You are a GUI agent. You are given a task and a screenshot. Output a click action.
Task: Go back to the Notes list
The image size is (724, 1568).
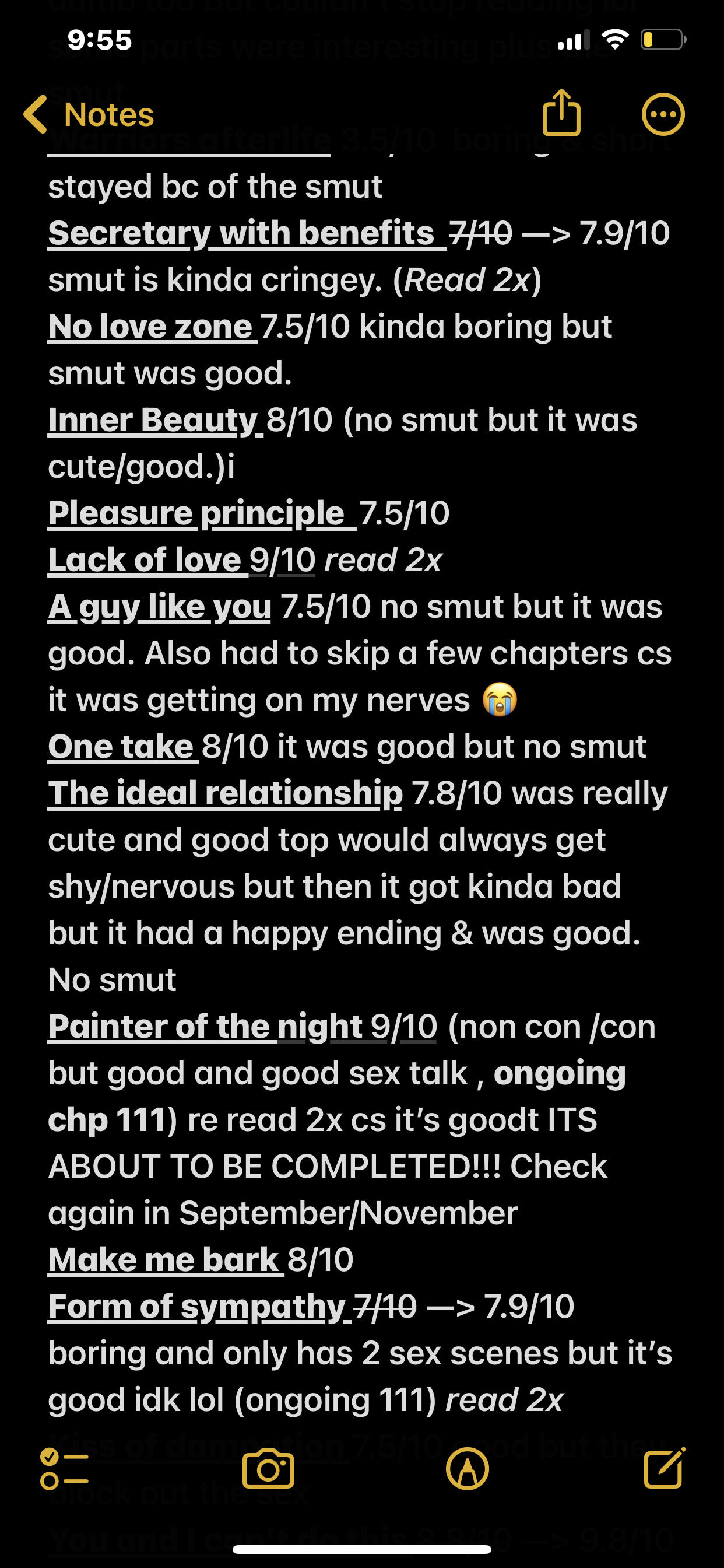(88, 114)
